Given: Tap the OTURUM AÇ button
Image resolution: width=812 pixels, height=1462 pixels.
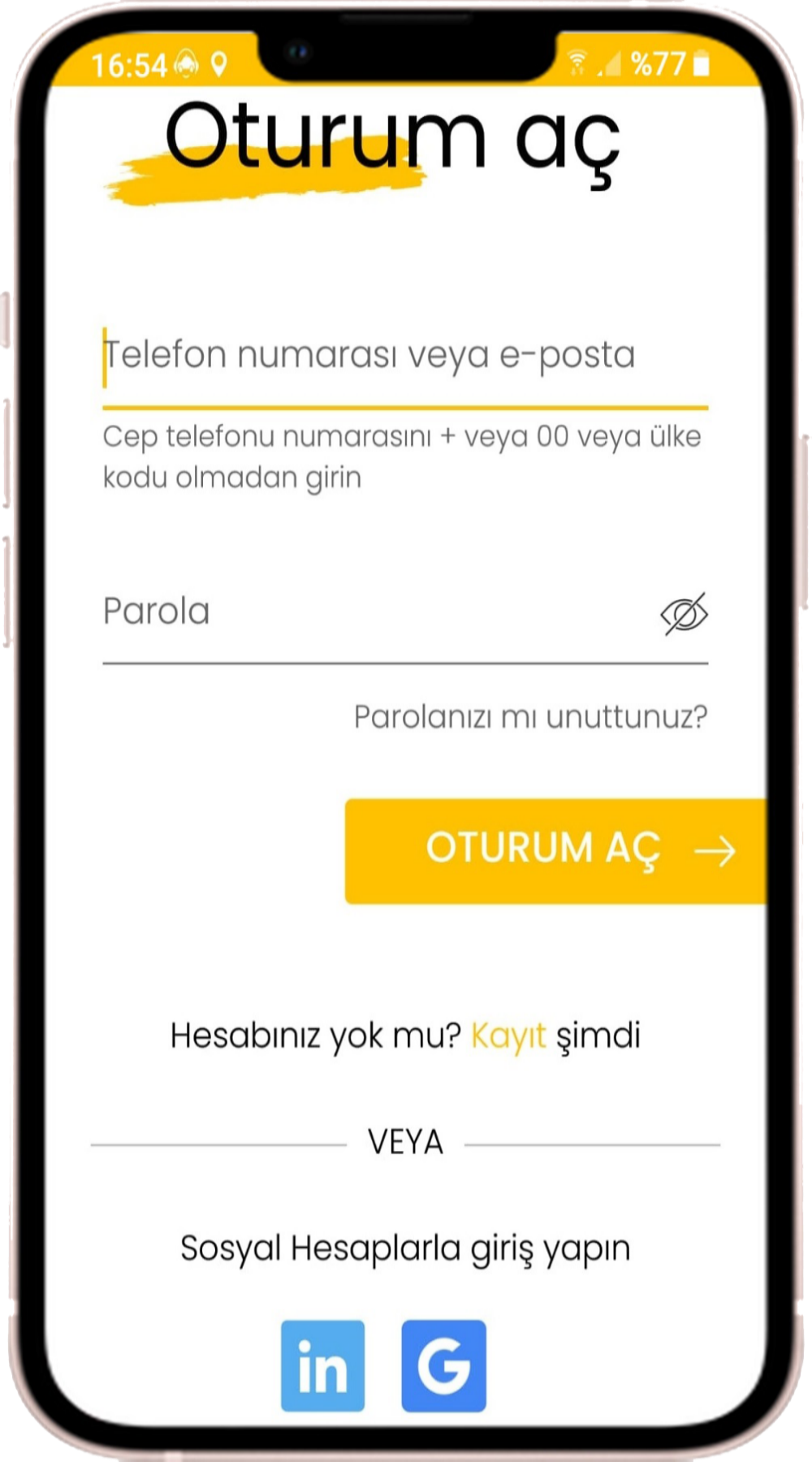Looking at the screenshot, I should click(555, 850).
